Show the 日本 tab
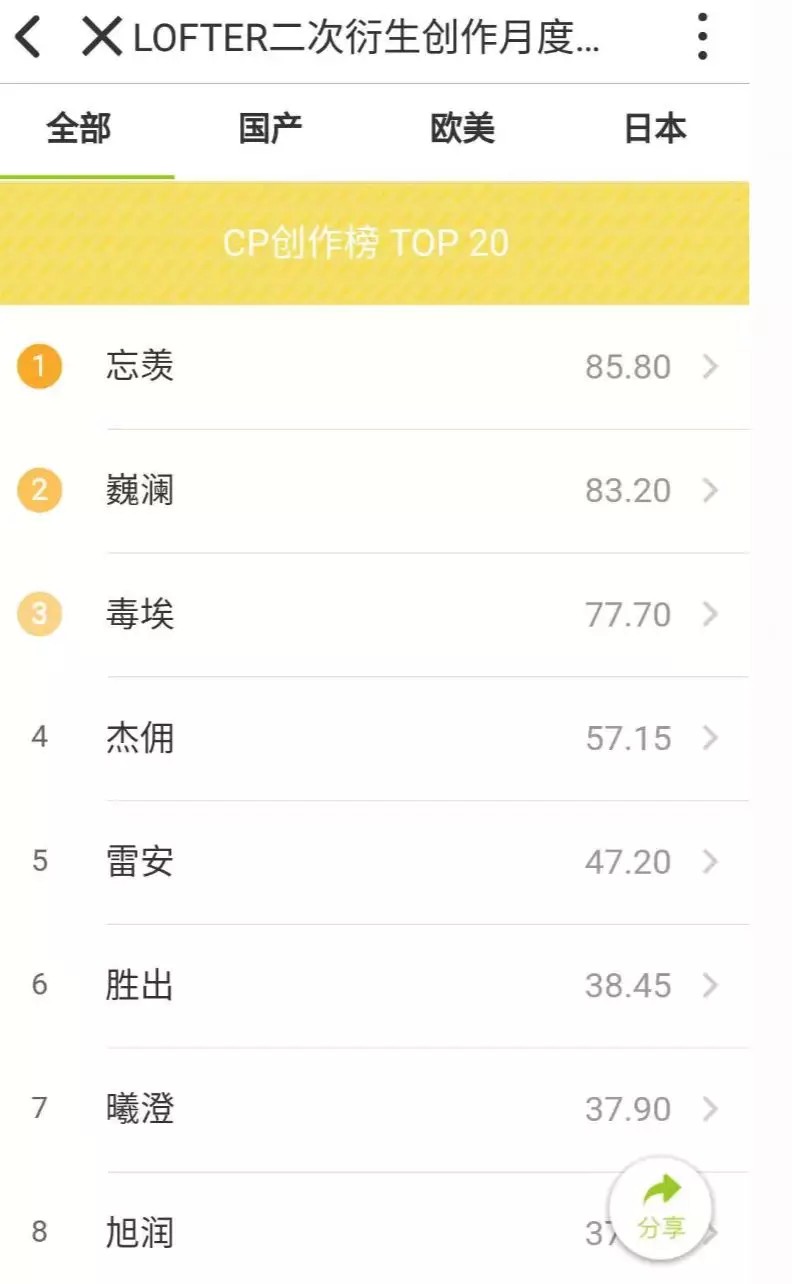Screen dimensions: 792x1284 tap(655, 129)
